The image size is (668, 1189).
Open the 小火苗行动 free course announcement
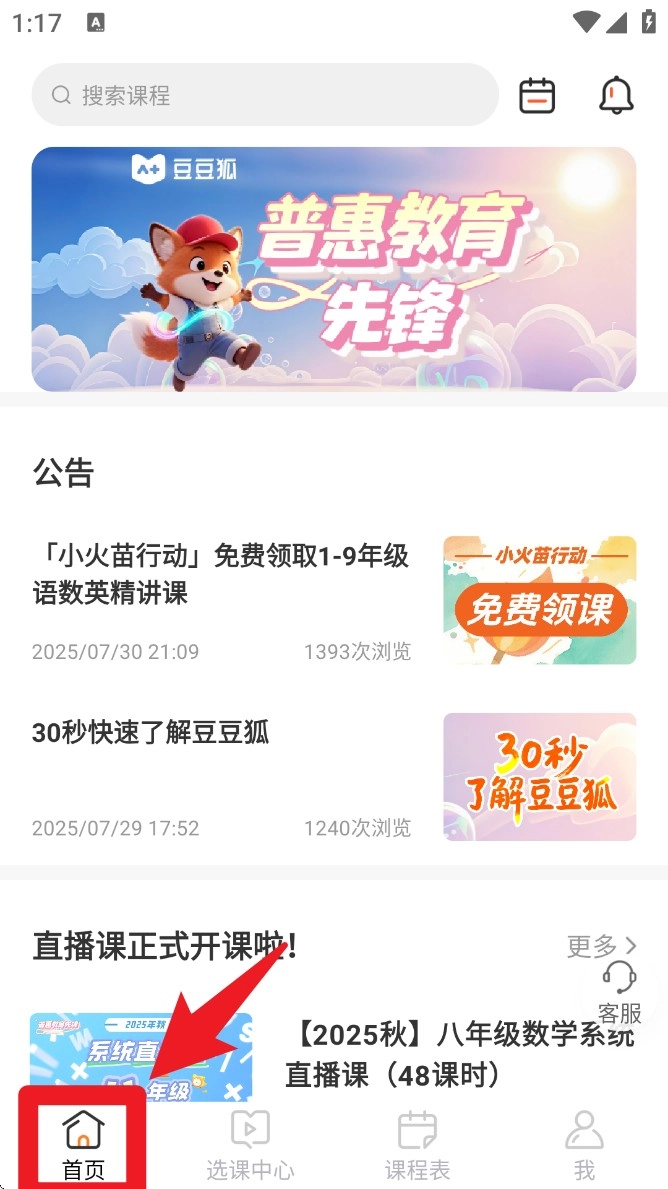(220, 574)
